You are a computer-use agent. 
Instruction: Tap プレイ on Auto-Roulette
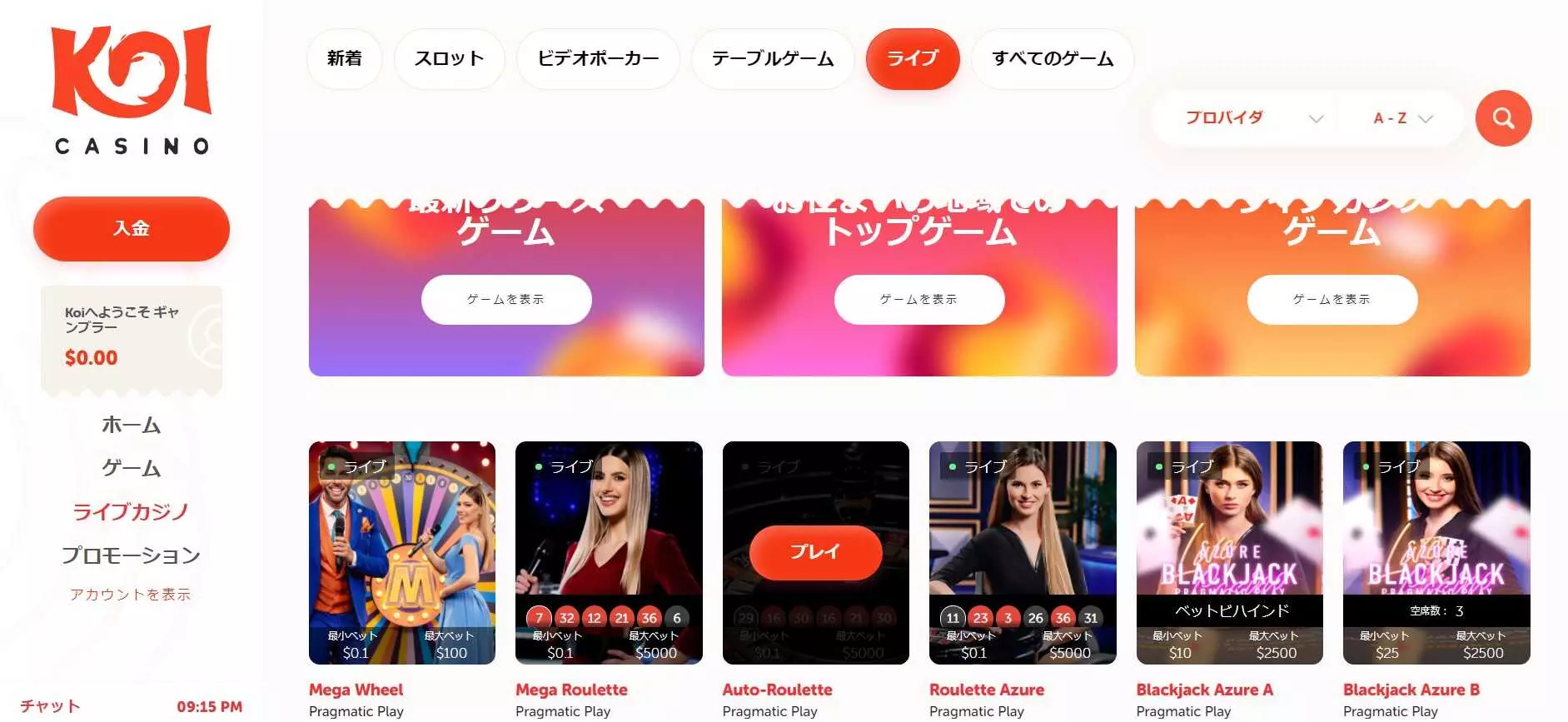click(815, 552)
